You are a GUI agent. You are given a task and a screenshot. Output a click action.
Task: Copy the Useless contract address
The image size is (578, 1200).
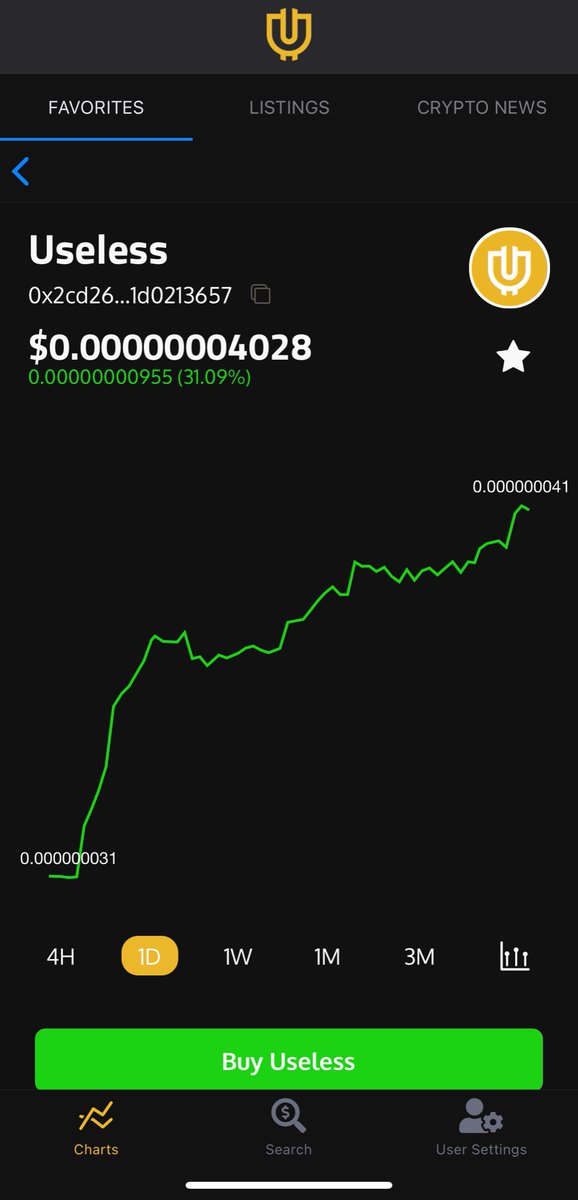tap(260, 295)
